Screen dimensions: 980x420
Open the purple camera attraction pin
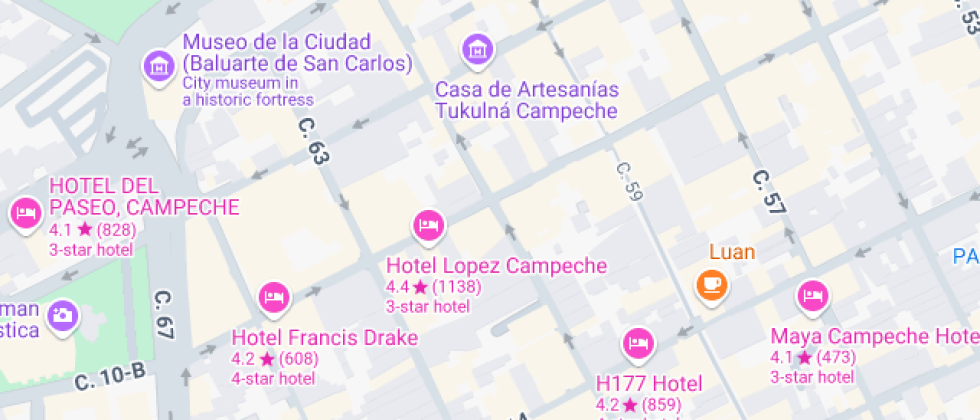62,315
